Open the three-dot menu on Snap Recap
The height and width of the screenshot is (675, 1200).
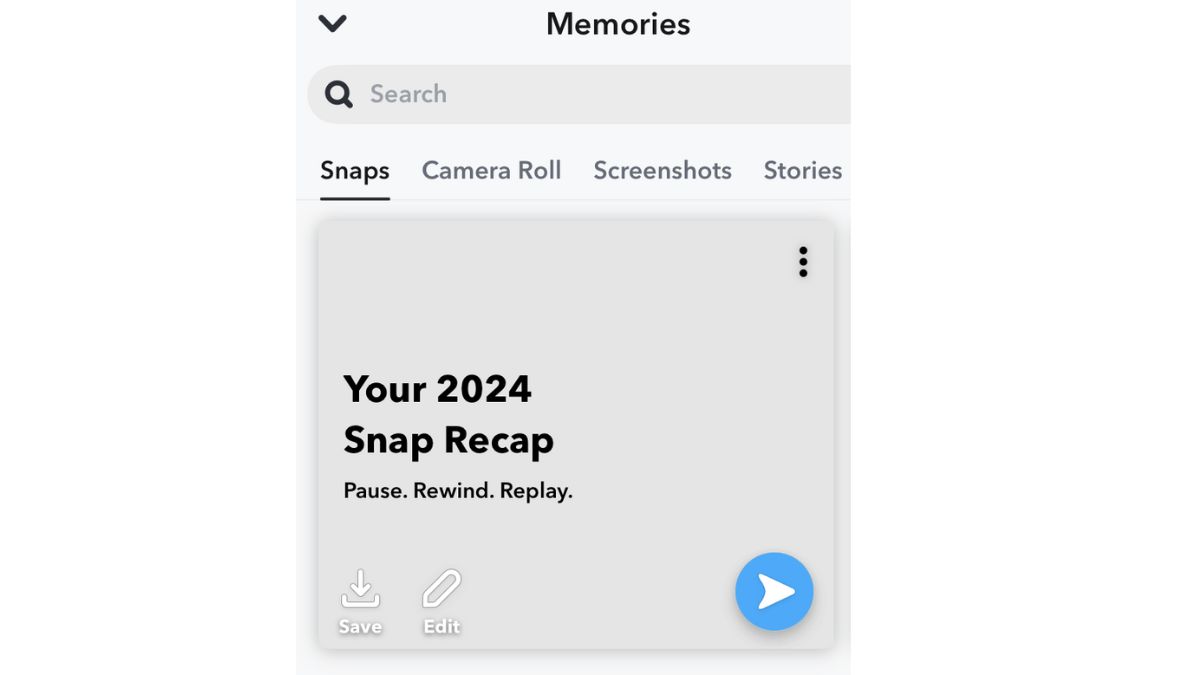(x=803, y=262)
